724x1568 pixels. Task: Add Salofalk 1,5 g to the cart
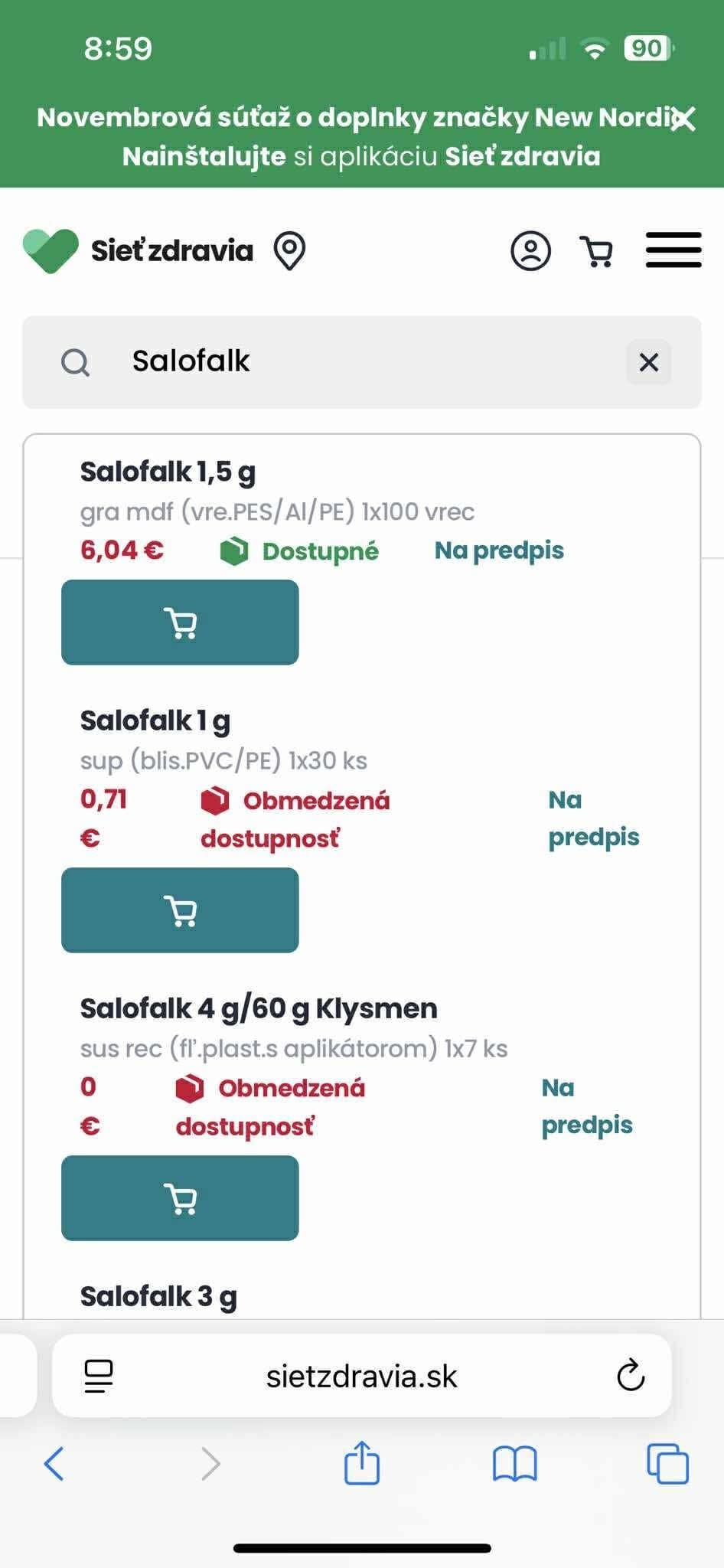pyautogui.click(x=180, y=622)
